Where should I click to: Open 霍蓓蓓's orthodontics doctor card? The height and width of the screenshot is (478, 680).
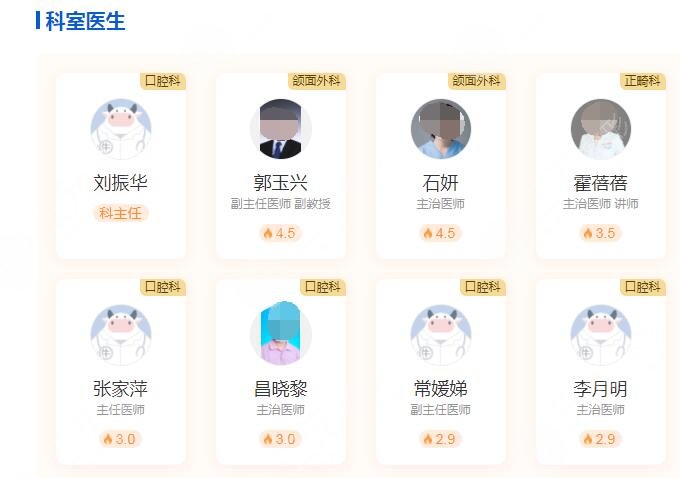point(601,165)
